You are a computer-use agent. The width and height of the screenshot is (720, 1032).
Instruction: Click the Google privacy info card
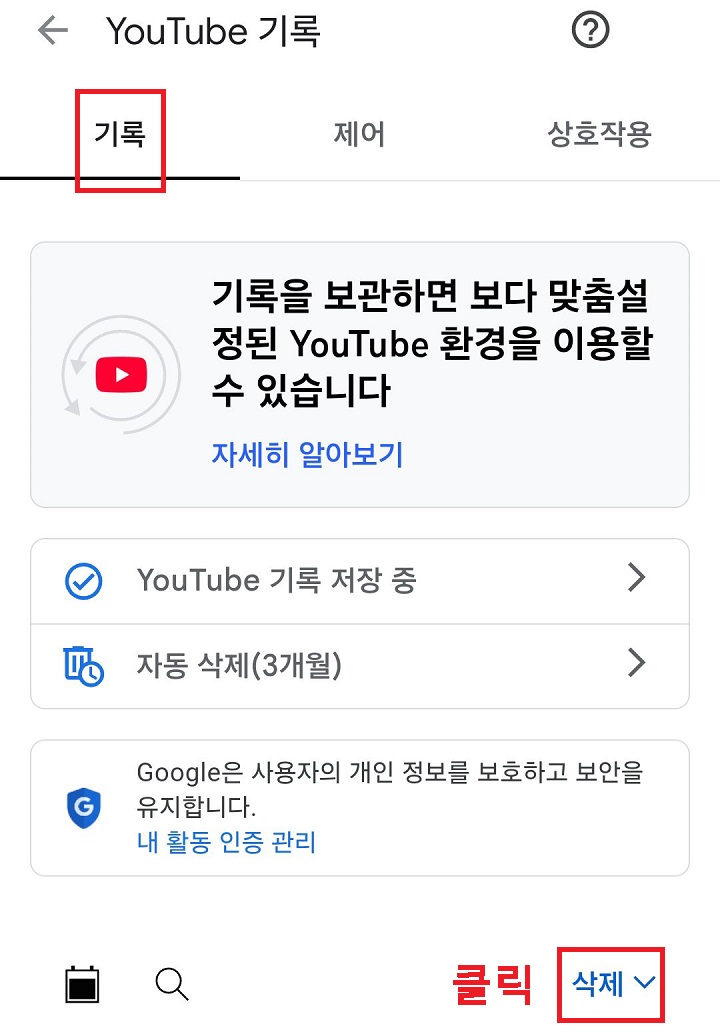(360, 808)
